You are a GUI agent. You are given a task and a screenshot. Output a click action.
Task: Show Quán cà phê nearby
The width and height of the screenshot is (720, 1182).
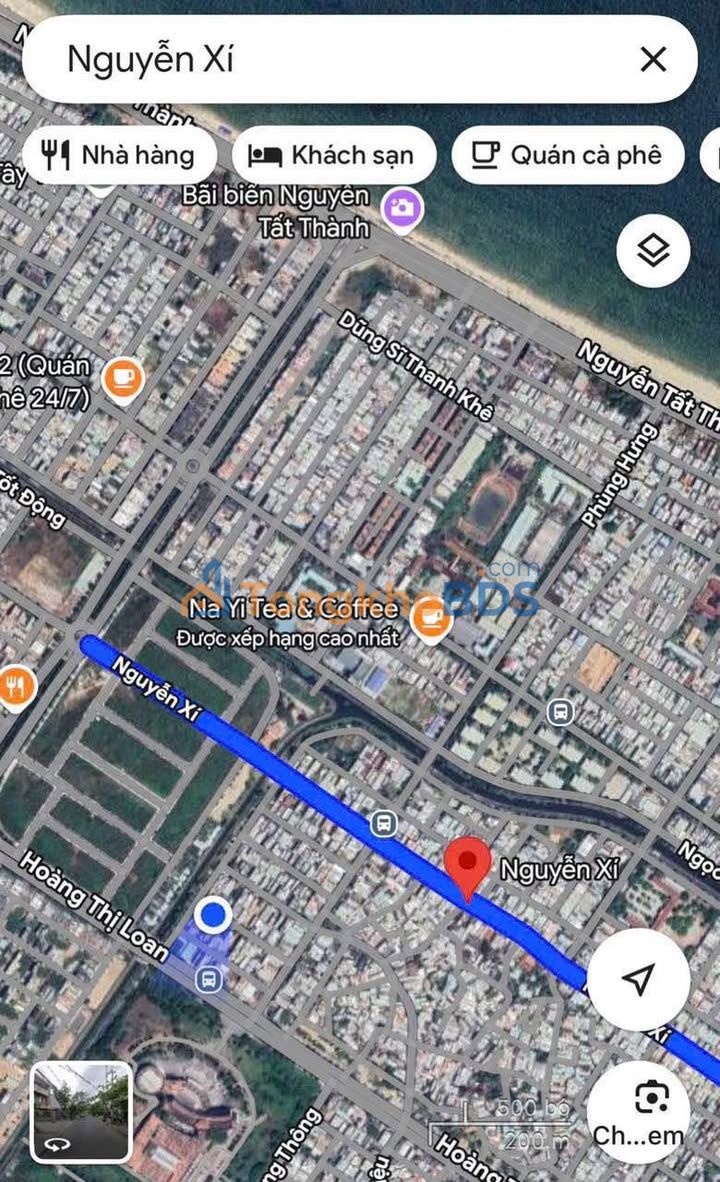(x=567, y=155)
